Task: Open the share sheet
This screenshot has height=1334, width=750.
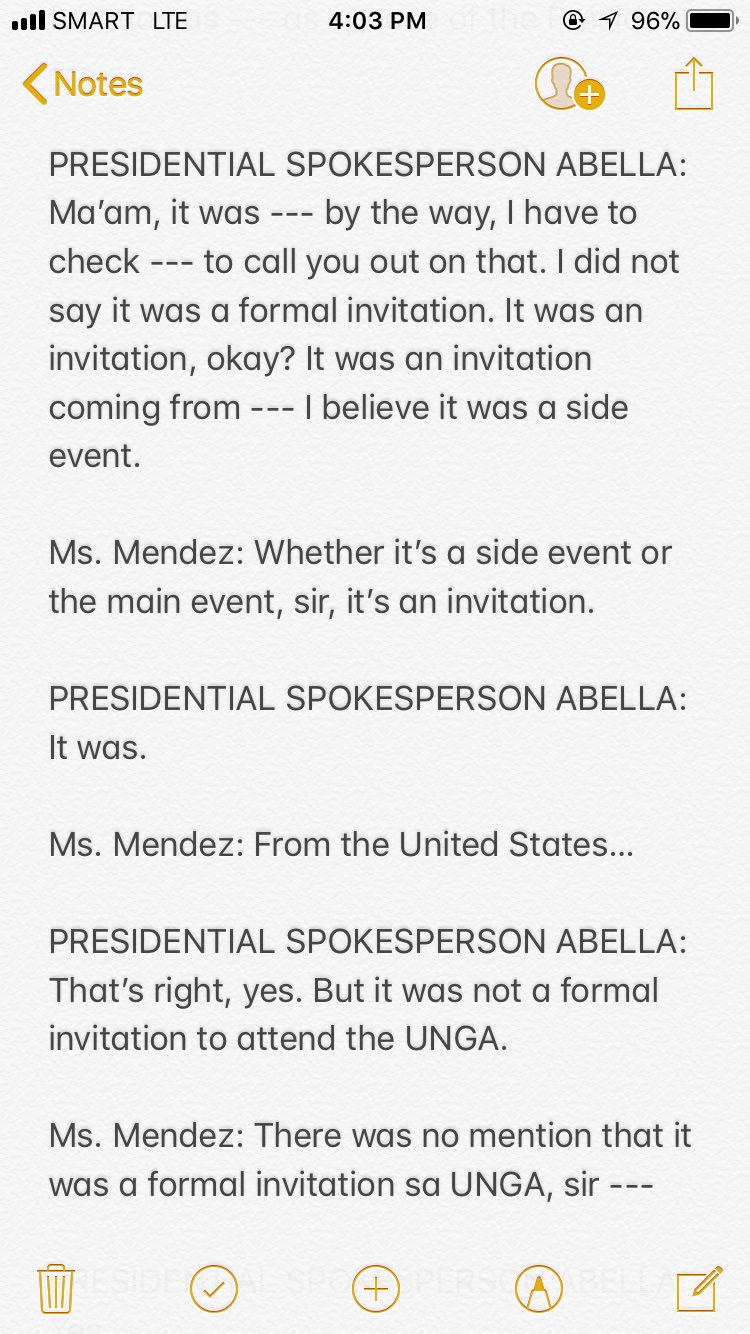Action: point(693,84)
